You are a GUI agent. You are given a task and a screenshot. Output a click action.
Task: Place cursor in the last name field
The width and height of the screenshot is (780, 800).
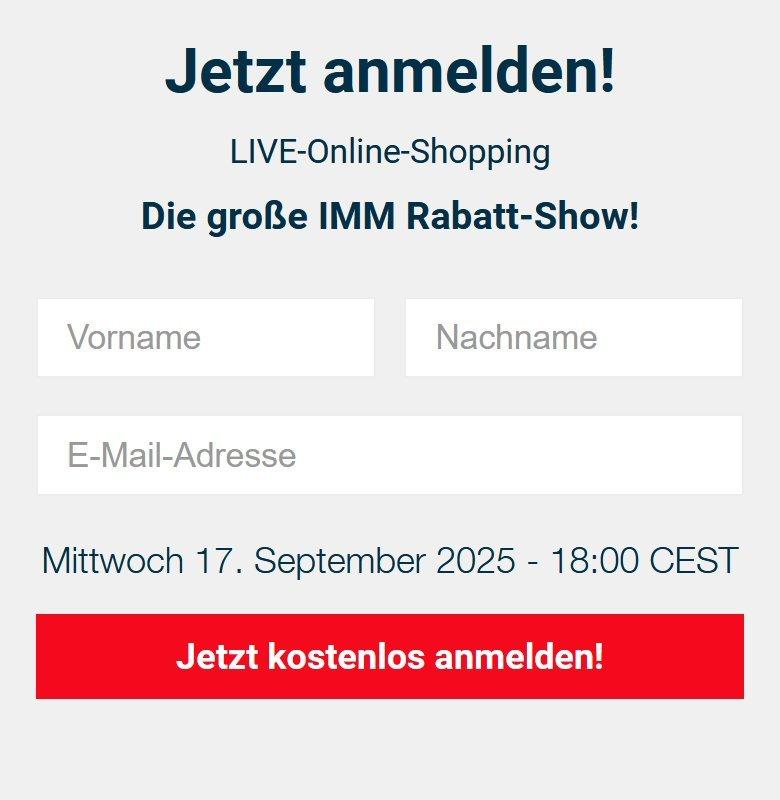click(574, 338)
